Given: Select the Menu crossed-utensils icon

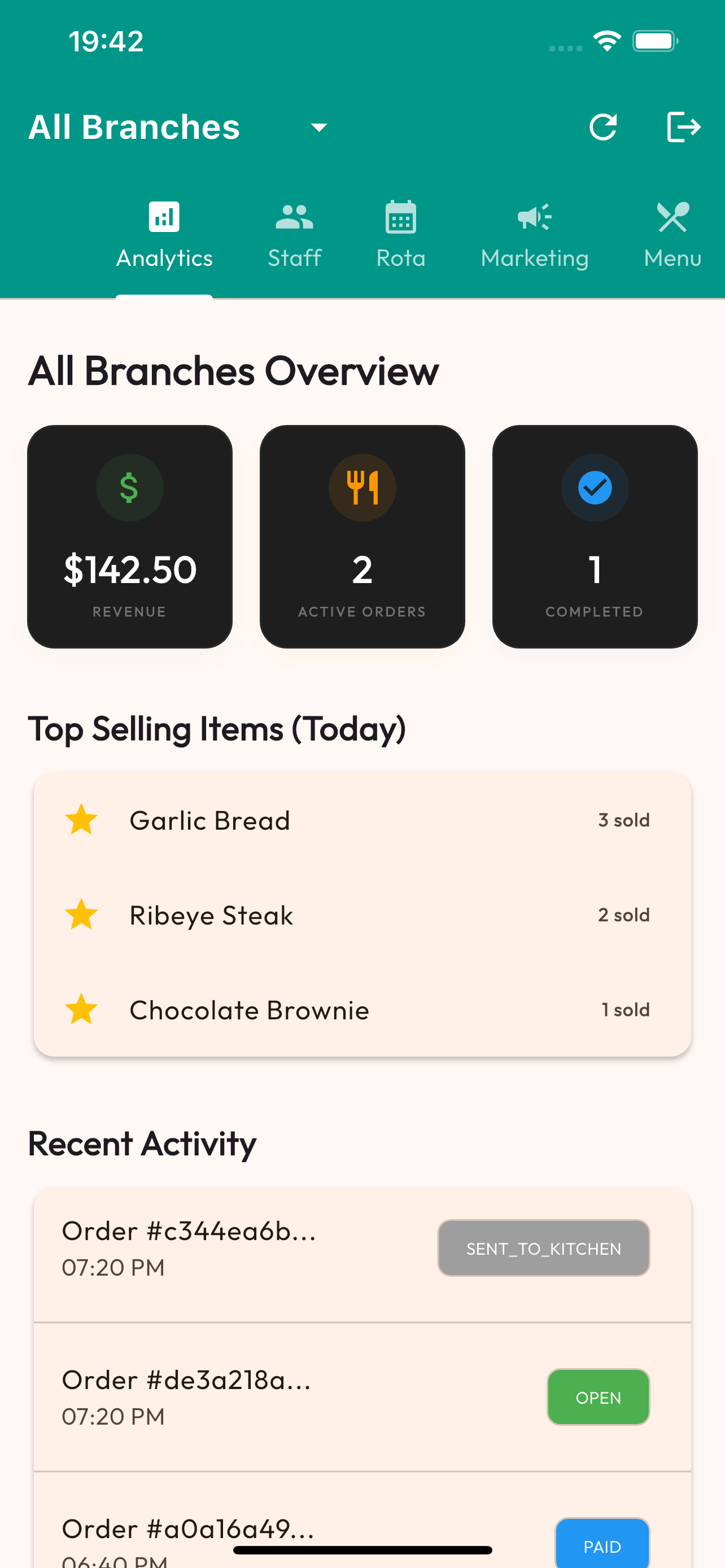Looking at the screenshot, I should tap(672, 216).
